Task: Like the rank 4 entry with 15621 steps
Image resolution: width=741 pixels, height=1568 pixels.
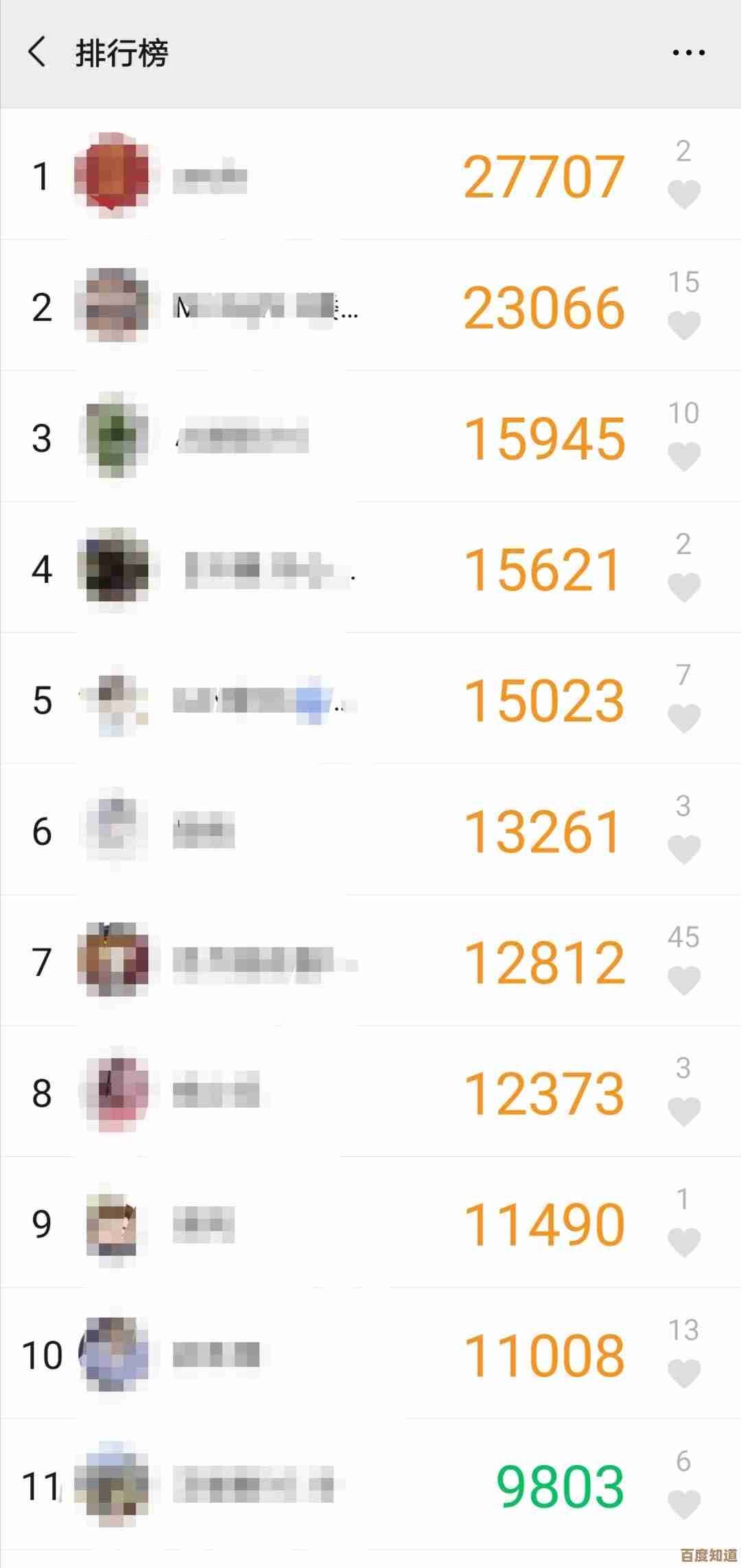Action: 683,588
